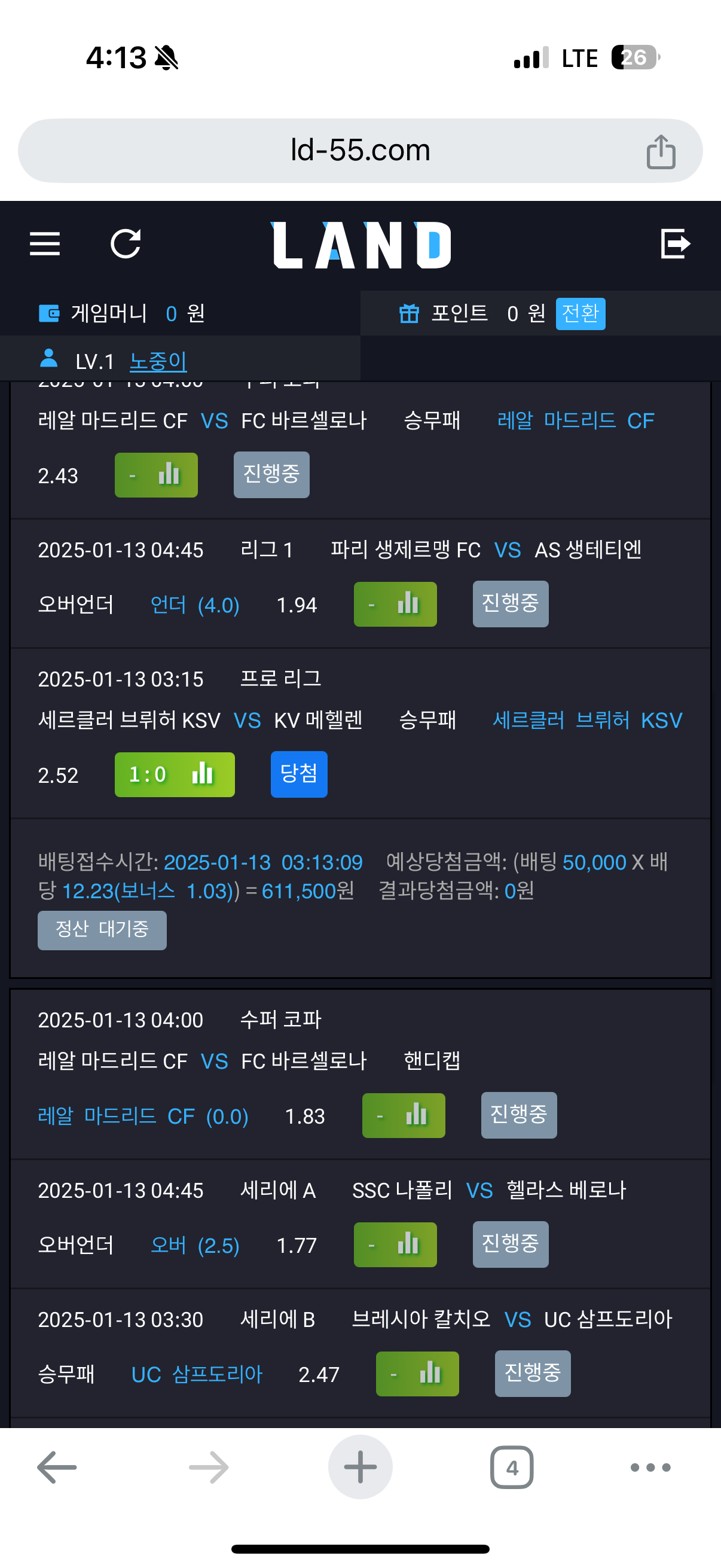This screenshot has height=1568, width=721.
Task: Open stats for the 1:0 score
Action: coord(175,774)
